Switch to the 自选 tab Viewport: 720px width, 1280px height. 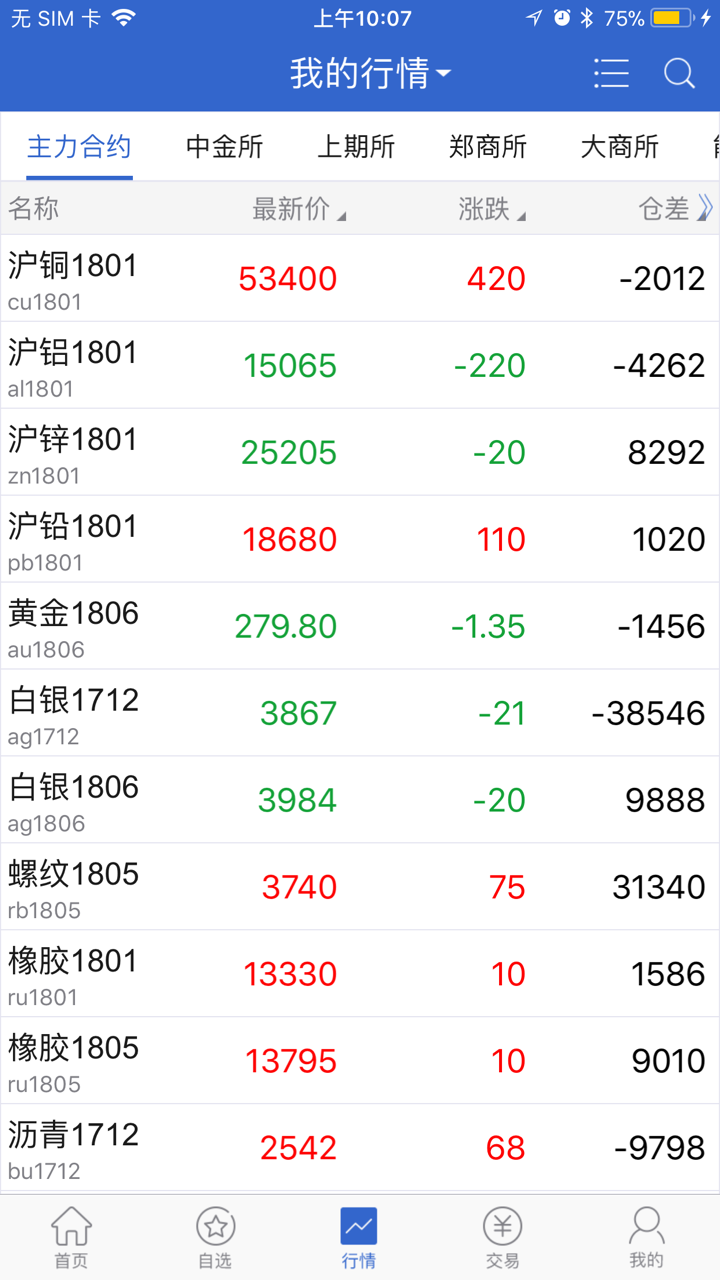(215, 1237)
